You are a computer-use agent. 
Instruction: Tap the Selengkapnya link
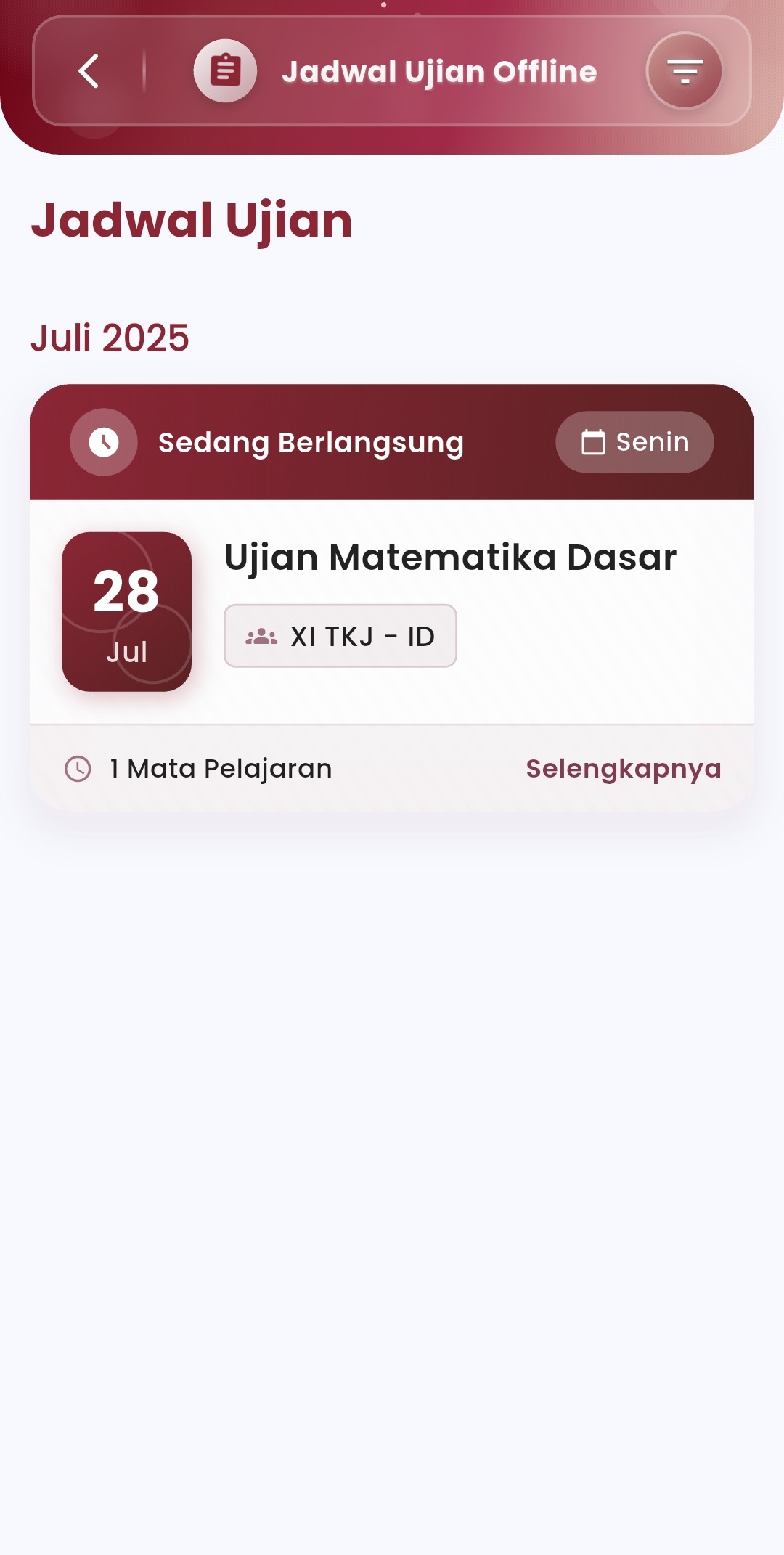[x=623, y=768]
